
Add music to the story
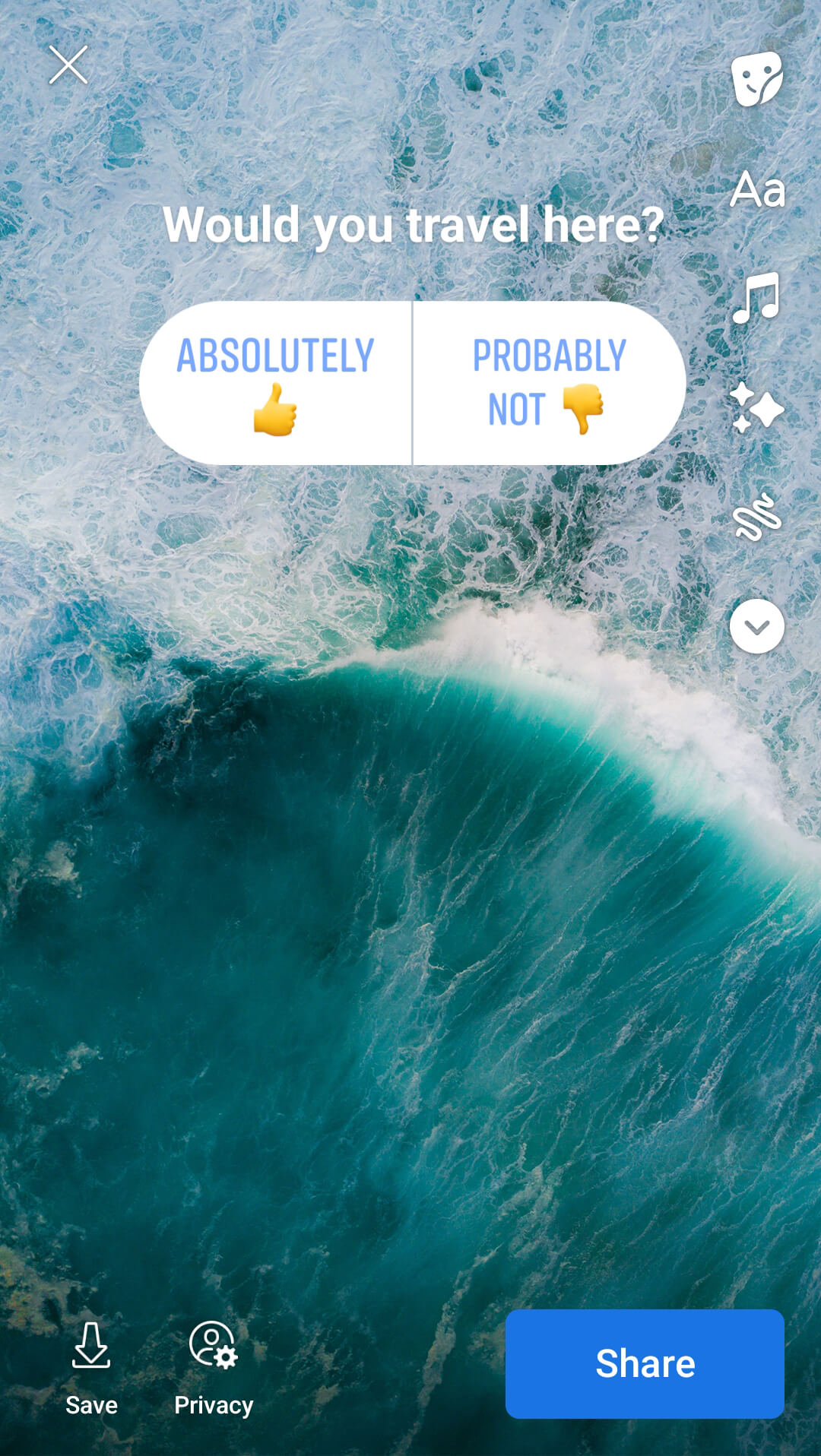(x=757, y=299)
